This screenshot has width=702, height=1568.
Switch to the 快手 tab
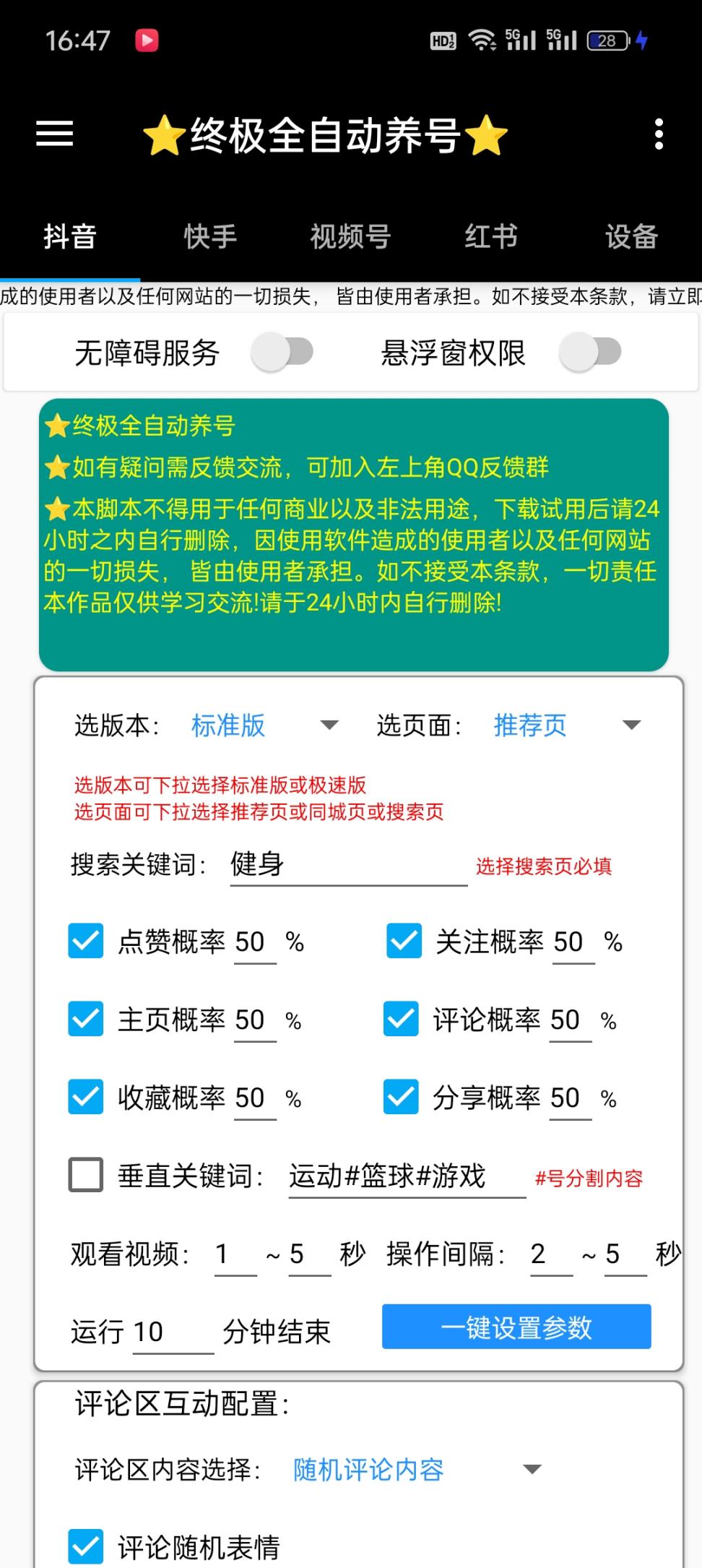[x=210, y=237]
